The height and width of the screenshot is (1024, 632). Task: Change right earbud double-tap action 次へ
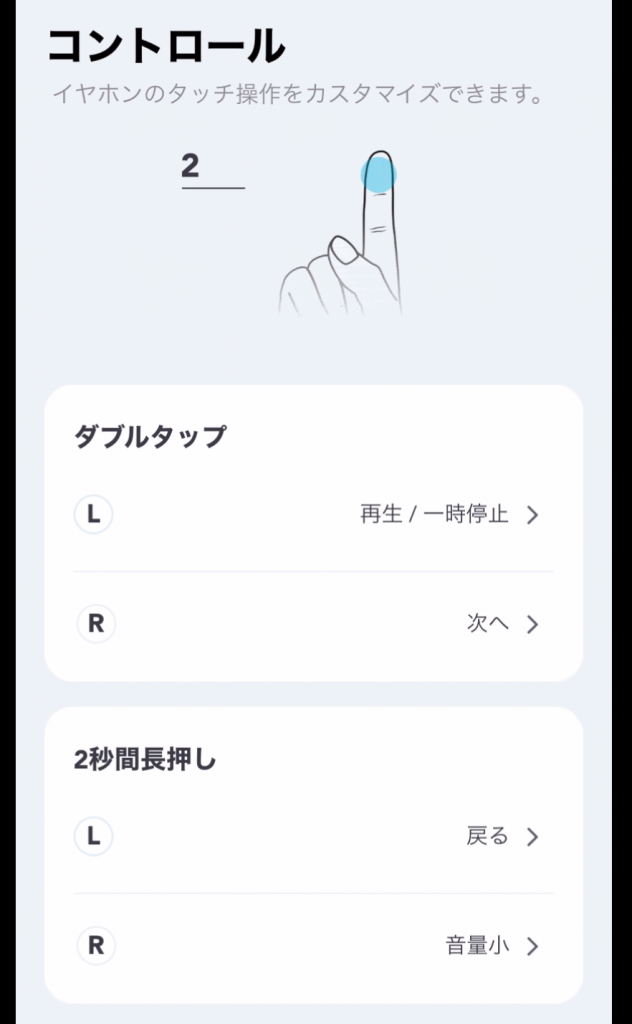(500, 624)
